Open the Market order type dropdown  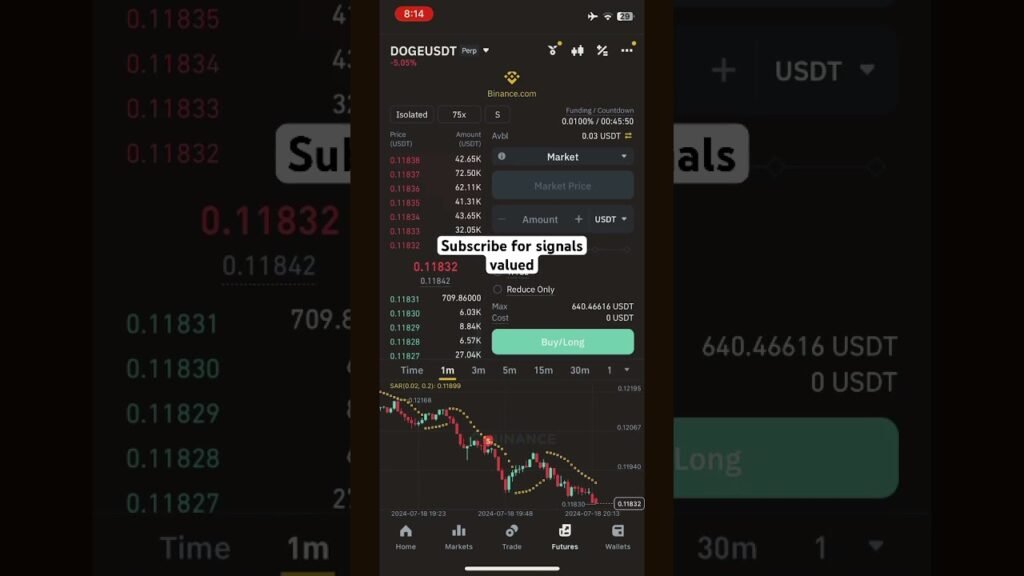562,156
